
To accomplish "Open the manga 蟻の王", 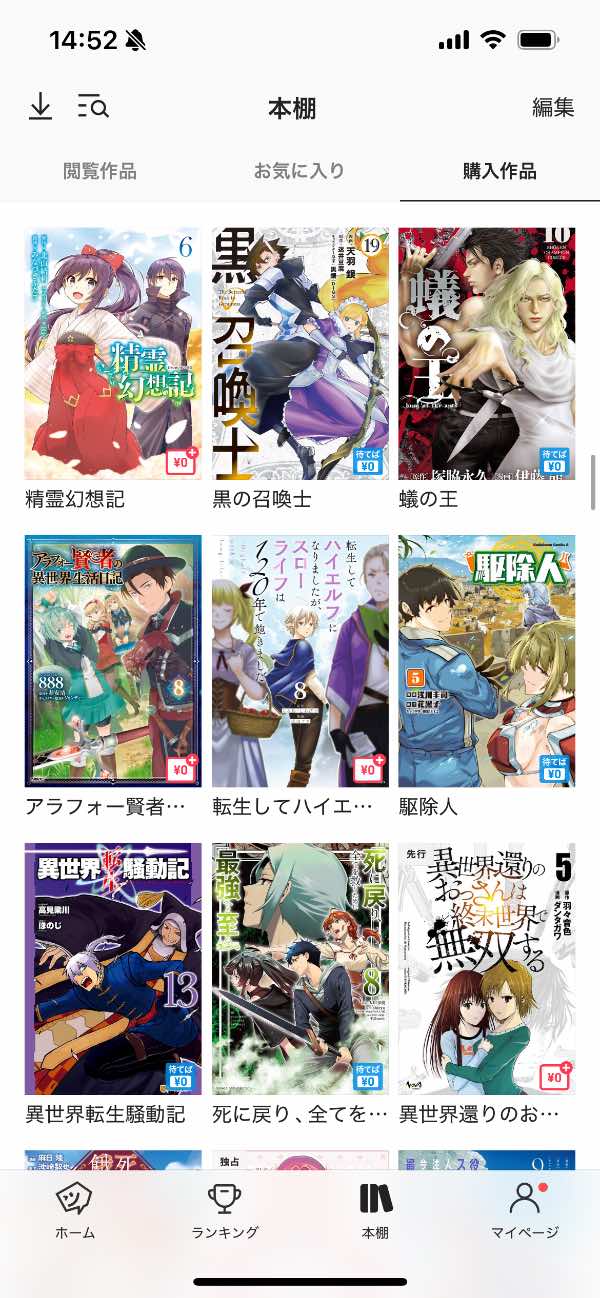I will (487, 354).
